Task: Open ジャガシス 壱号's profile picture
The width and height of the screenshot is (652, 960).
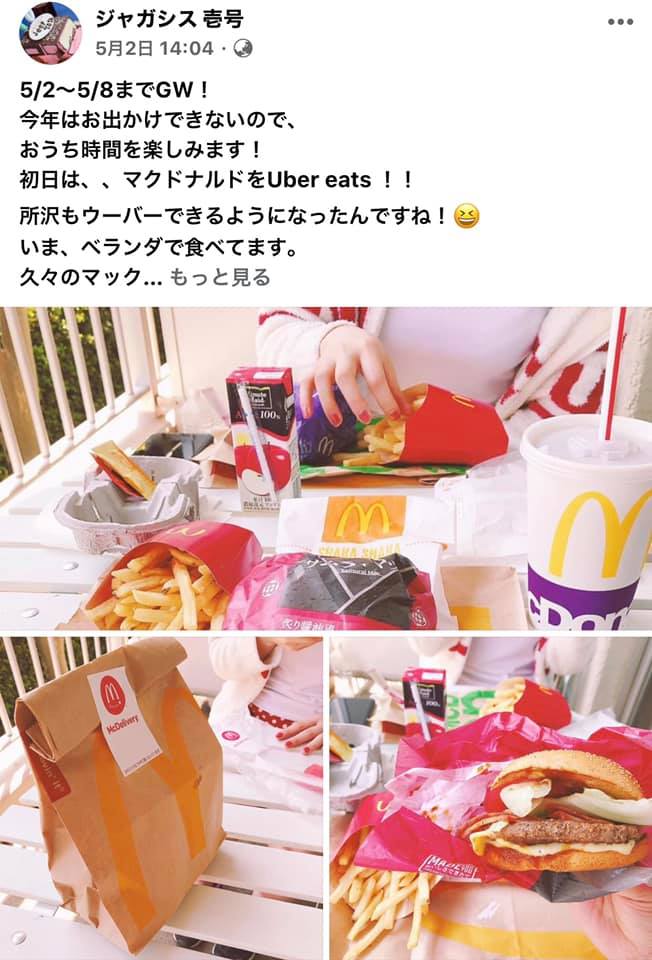Action: [x=50, y=33]
